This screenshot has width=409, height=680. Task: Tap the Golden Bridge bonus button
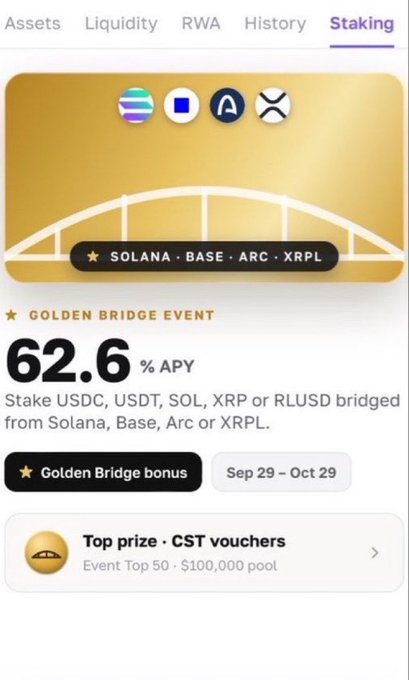pyautogui.click(x=103, y=472)
